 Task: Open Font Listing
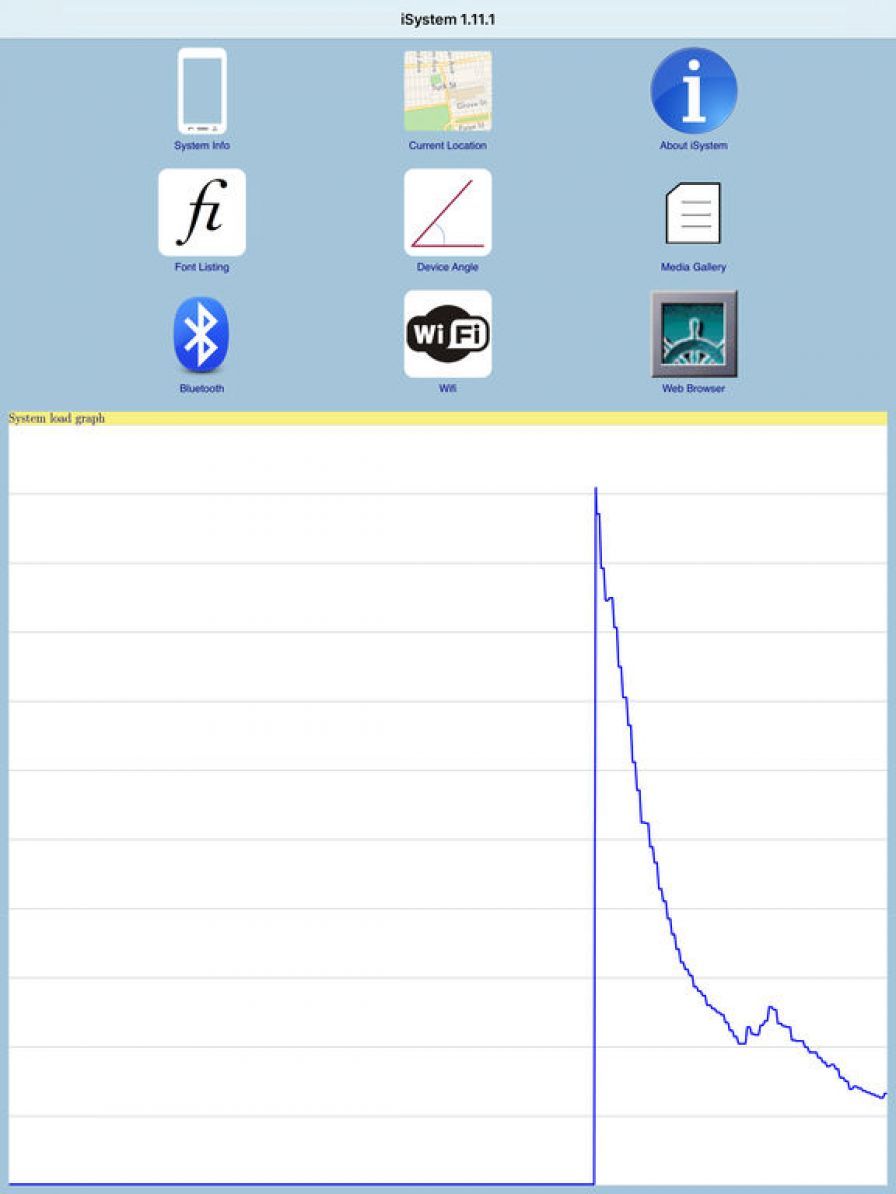(x=202, y=212)
